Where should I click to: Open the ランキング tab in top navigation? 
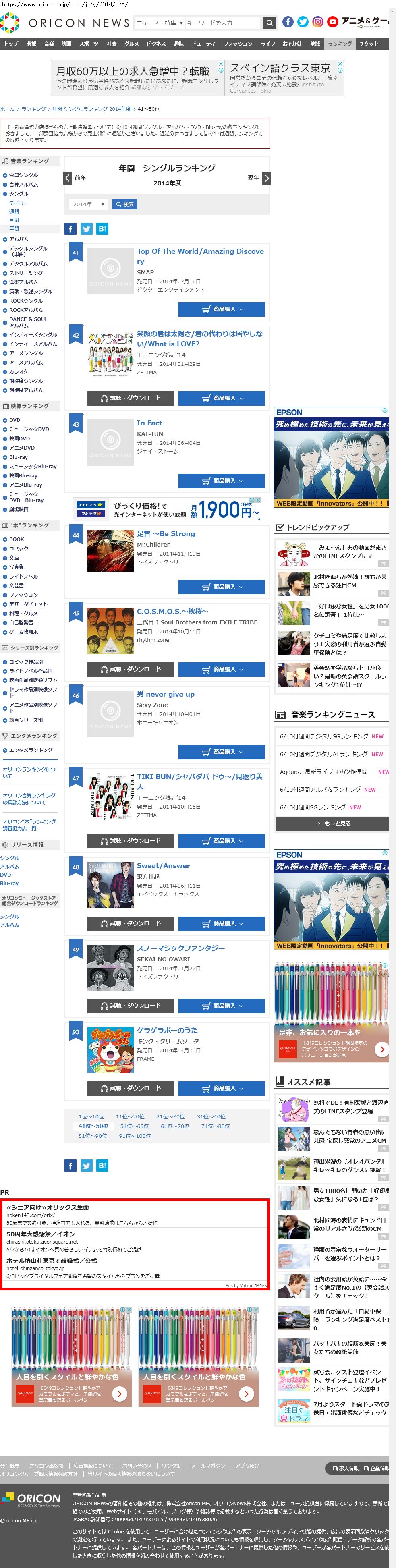pos(340,44)
